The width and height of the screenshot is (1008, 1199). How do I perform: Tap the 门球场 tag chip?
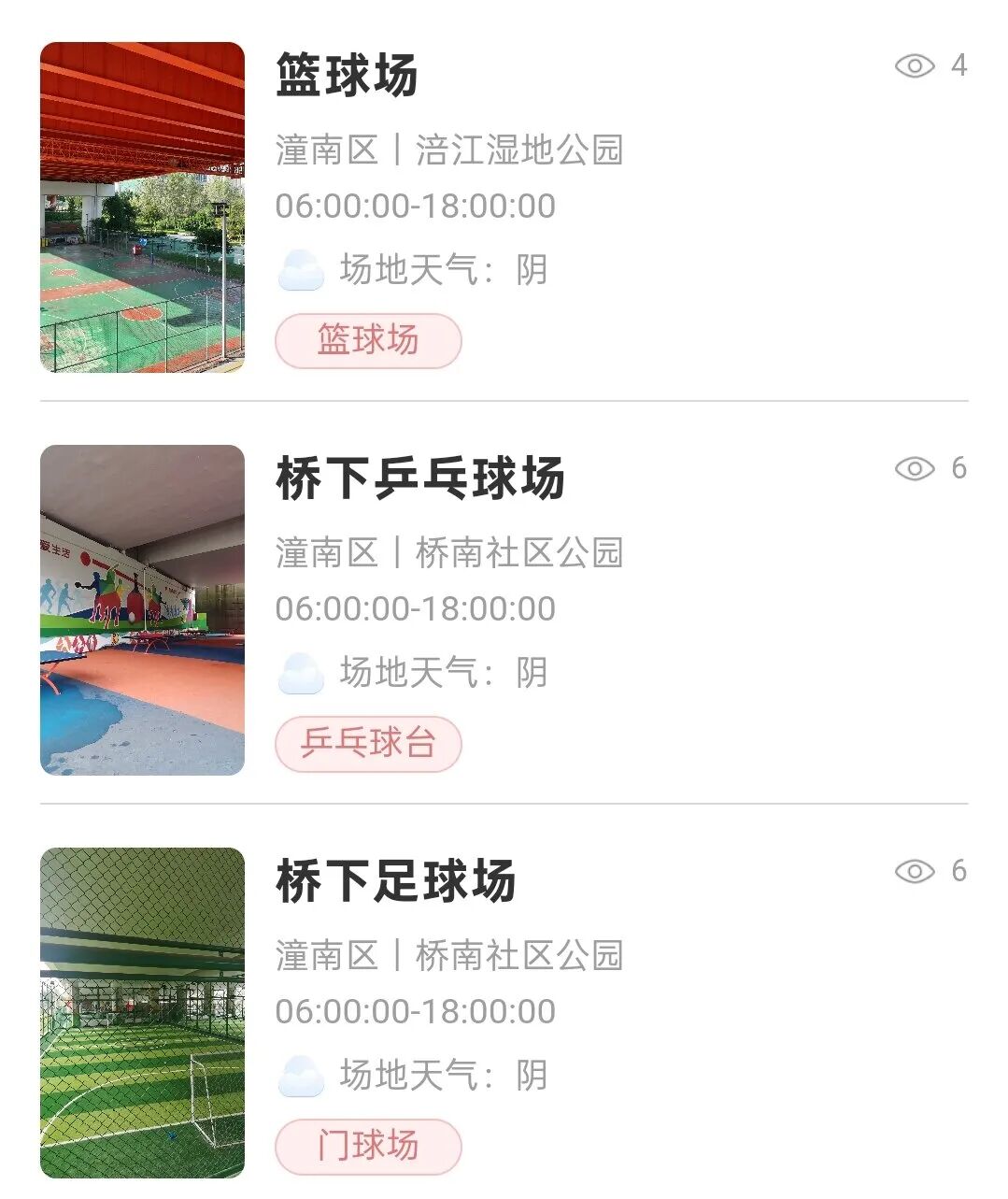[x=368, y=1146]
